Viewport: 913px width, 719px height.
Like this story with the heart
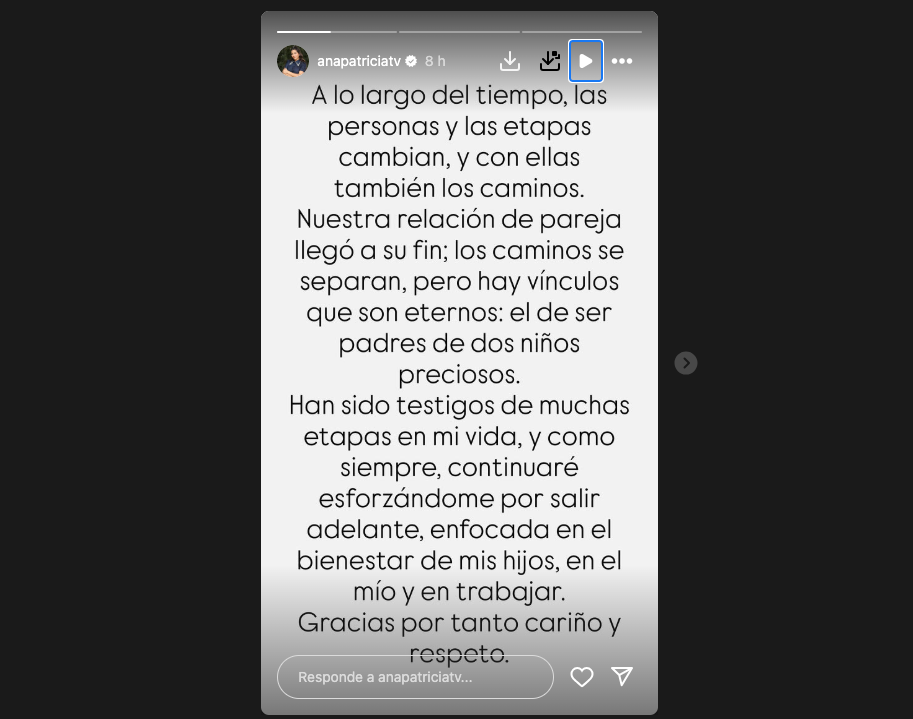(582, 677)
